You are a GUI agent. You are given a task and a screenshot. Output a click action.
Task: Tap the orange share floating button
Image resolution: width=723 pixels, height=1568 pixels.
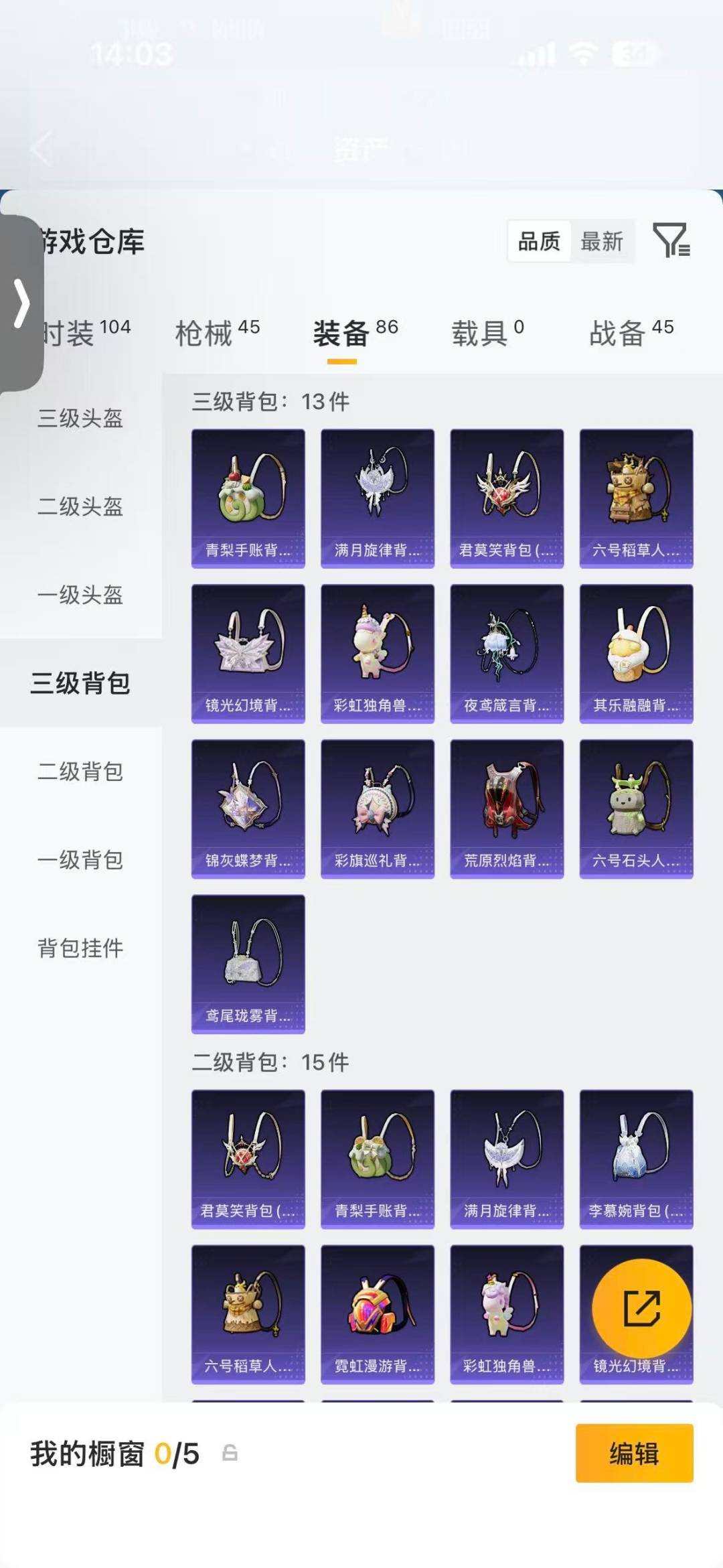coord(642,1308)
